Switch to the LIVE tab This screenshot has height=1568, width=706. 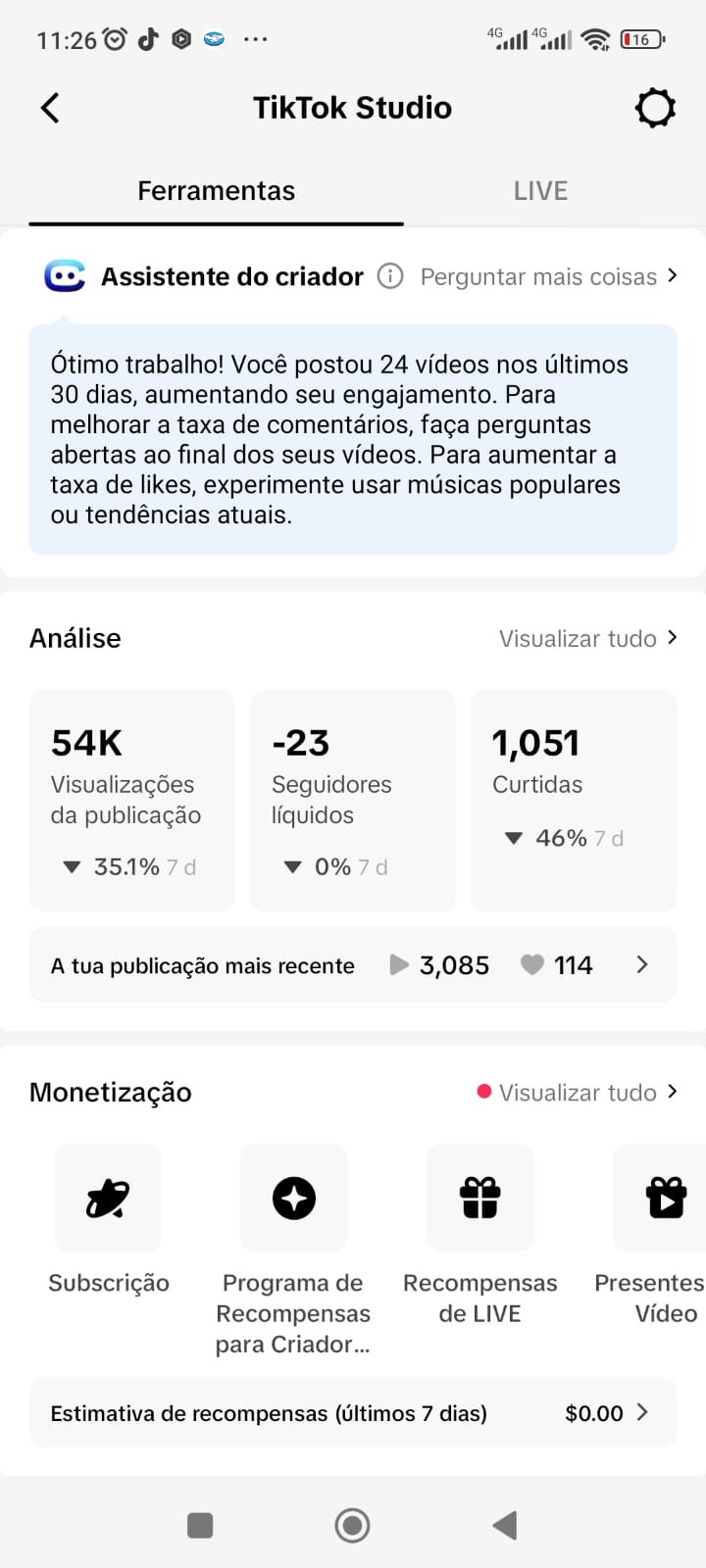540,190
